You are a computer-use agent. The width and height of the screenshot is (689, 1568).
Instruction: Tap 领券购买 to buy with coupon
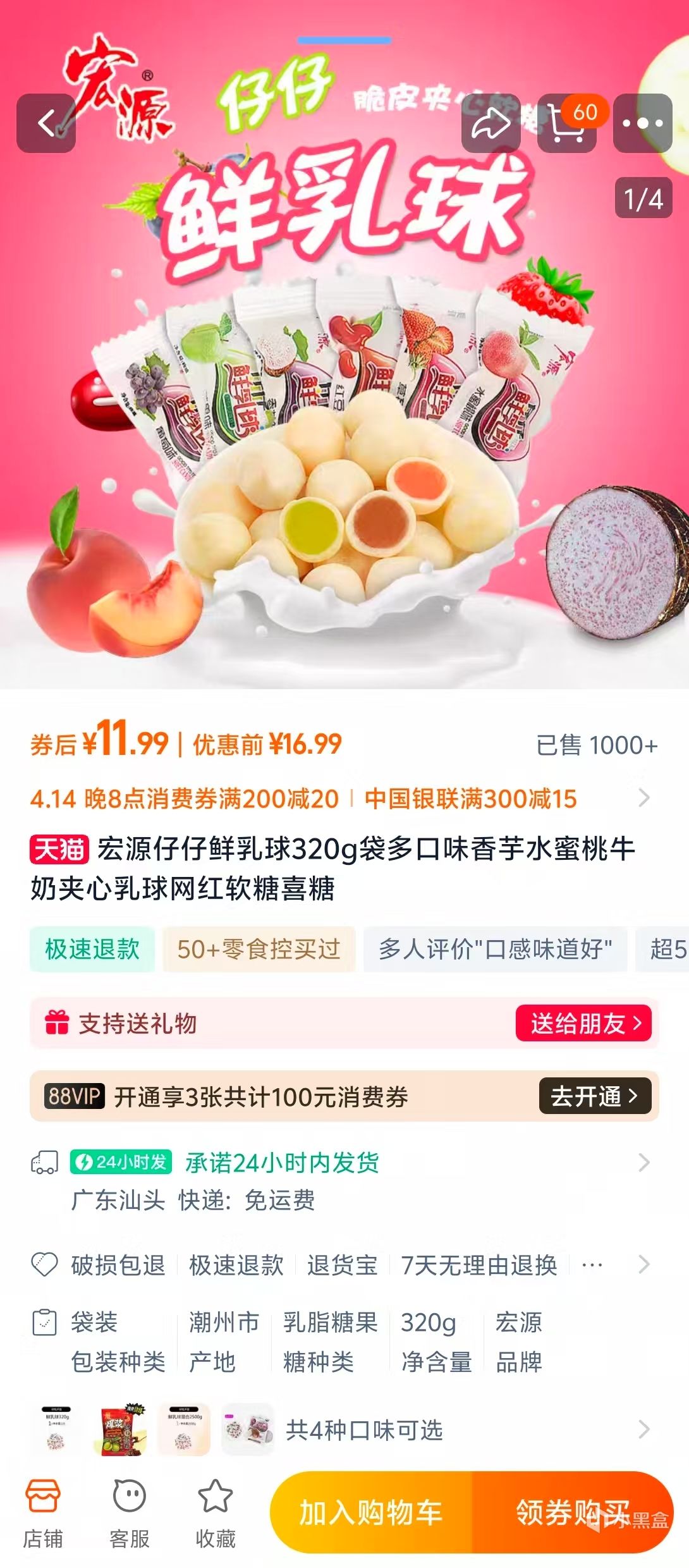tap(573, 1512)
